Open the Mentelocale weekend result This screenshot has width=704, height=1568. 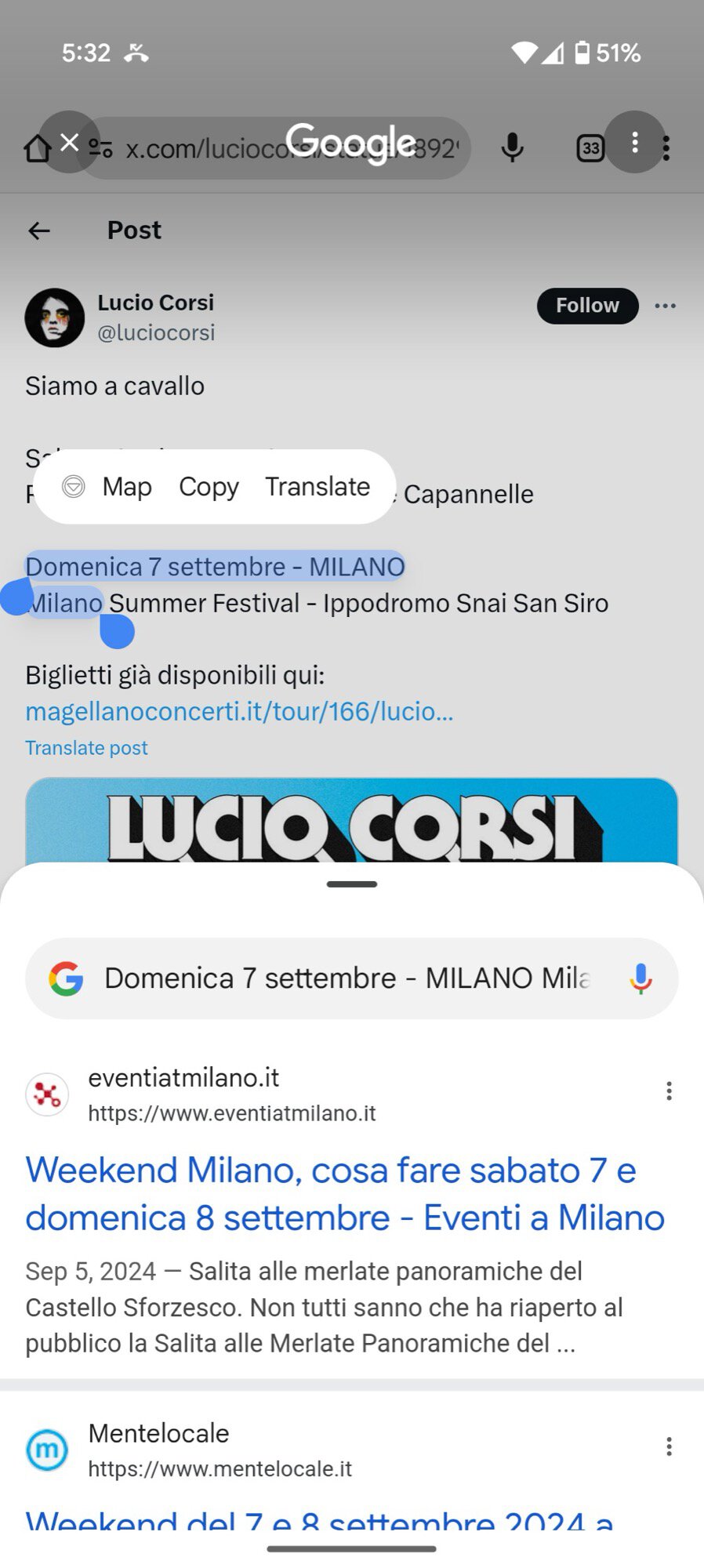click(318, 1521)
